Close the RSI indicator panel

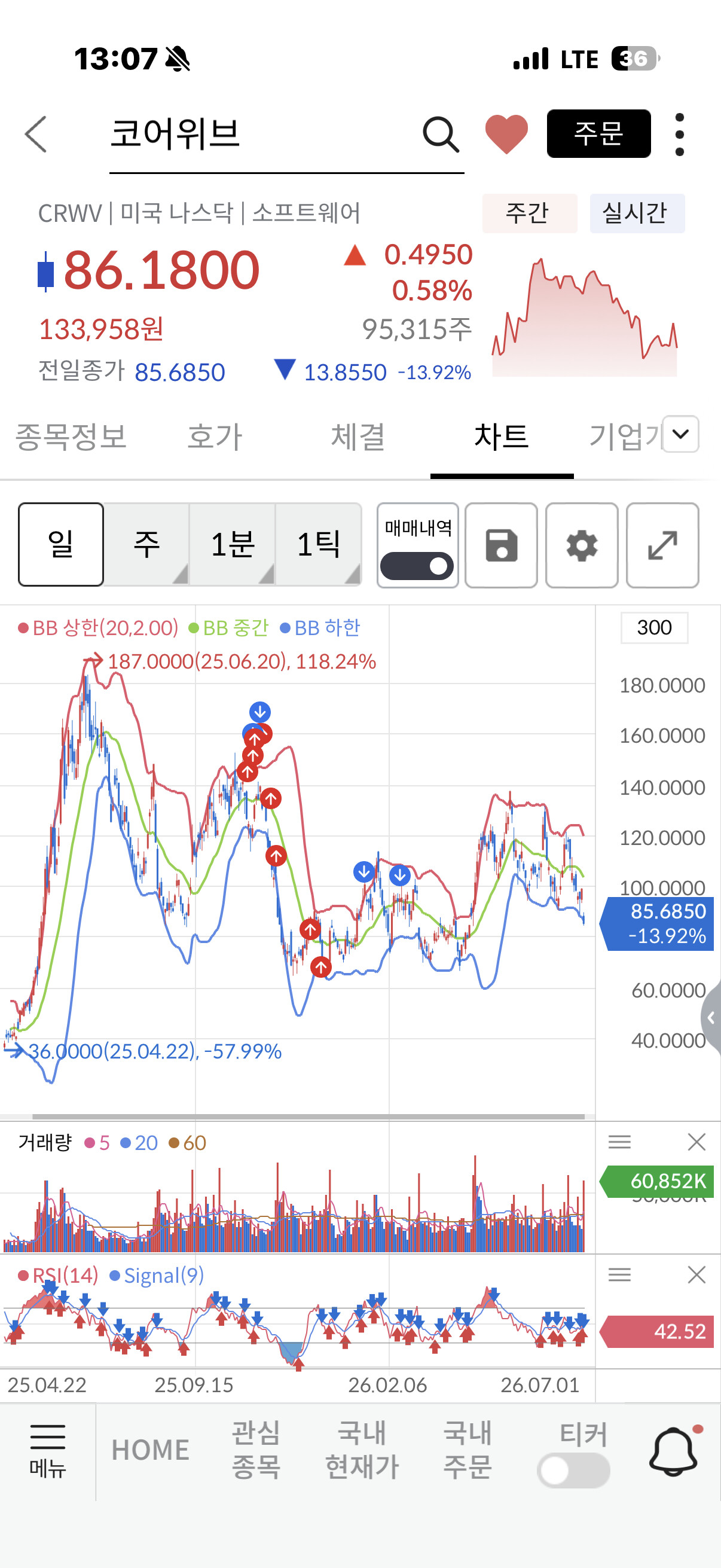pyautogui.click(x=696, y=1274)
